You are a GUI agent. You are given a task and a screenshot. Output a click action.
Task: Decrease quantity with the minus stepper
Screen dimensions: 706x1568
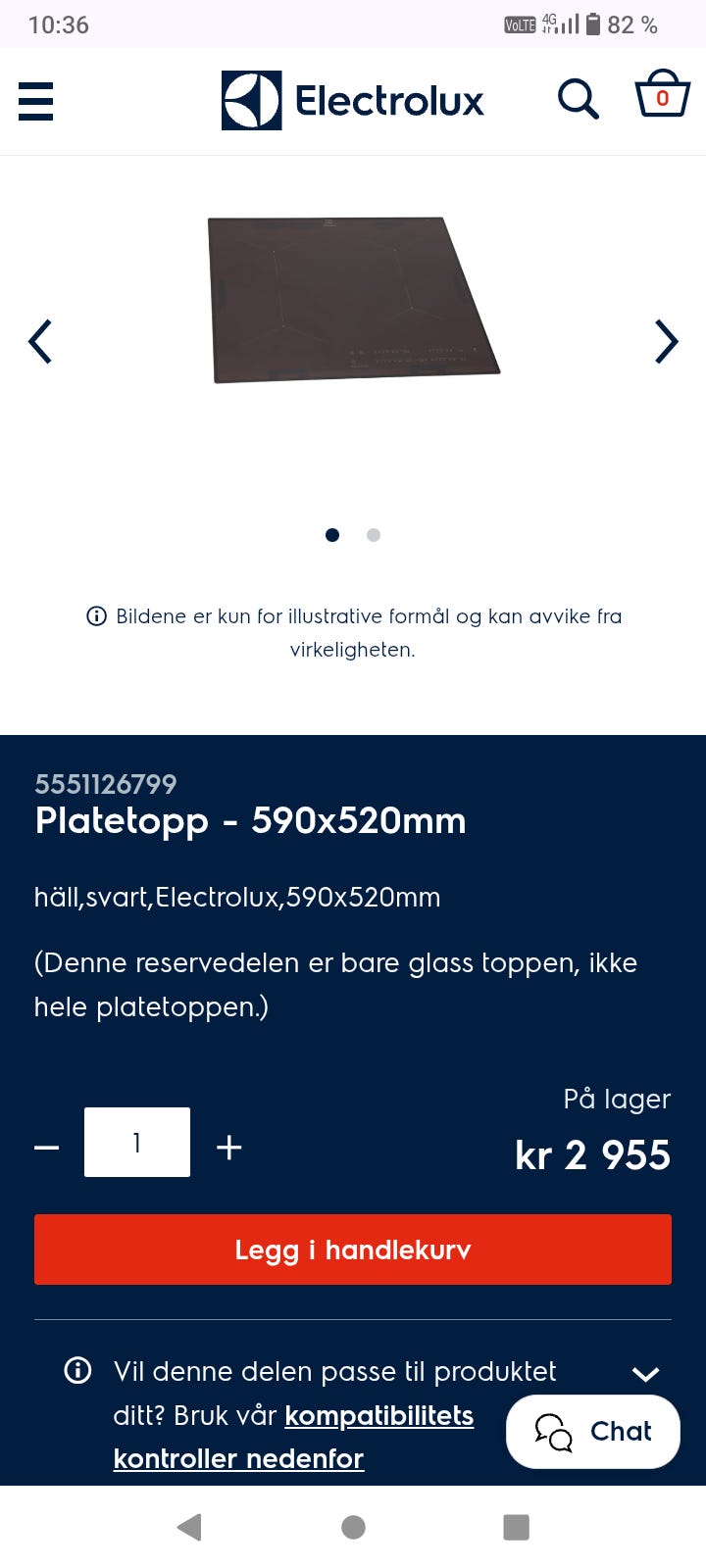coord(46,1145)
